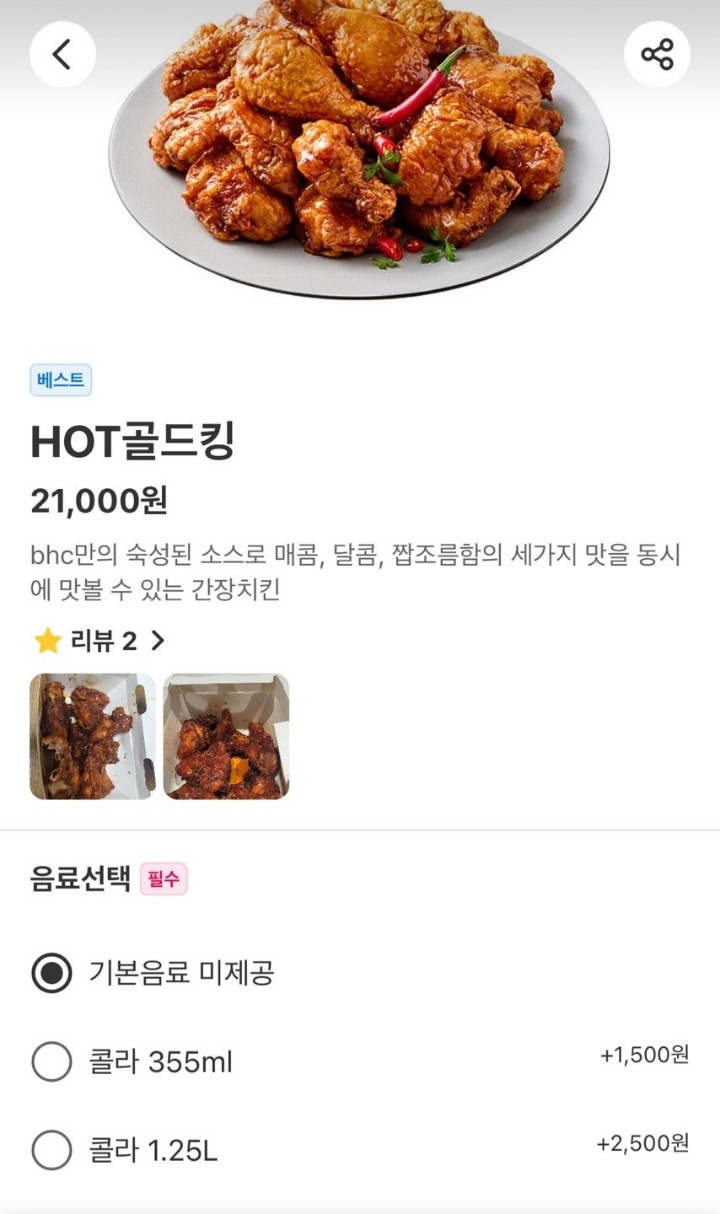Open the 리뷰 2 reviews list
The width and height of the screenshot is (720, 1214).
[100, 641]
